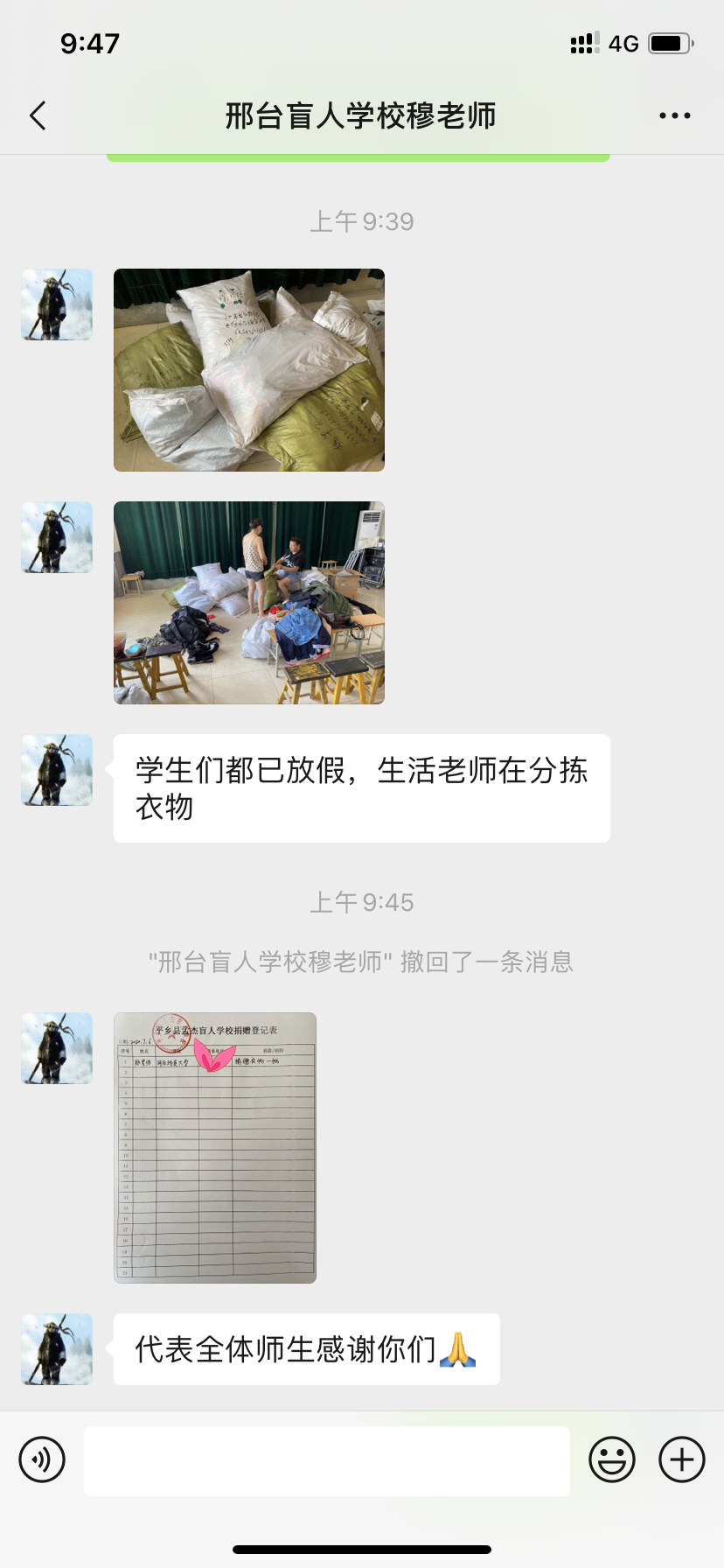The image size is (724, 1568).
Task: View the photo of teachers sorting clothes
Action: coord(249,603)
